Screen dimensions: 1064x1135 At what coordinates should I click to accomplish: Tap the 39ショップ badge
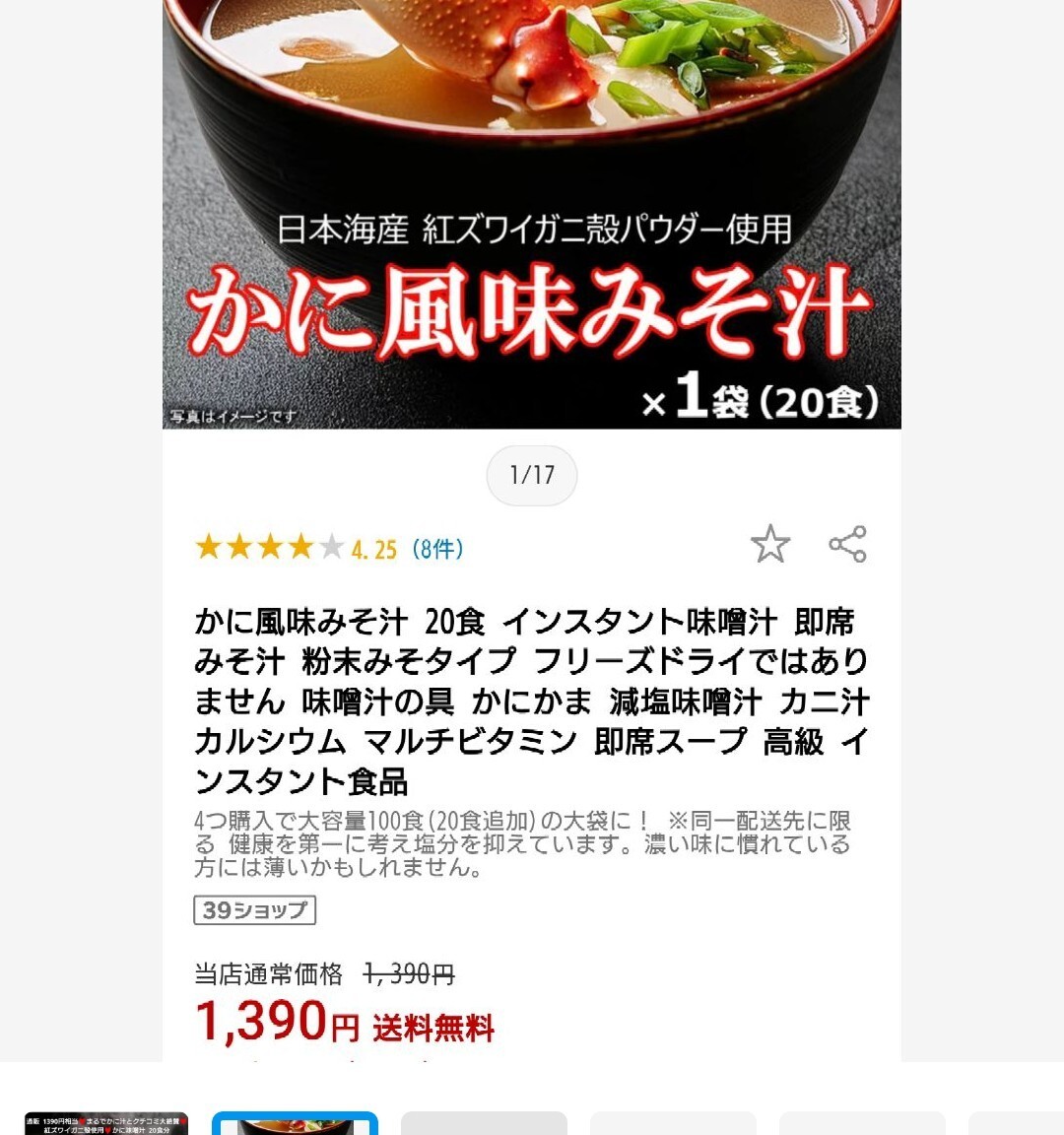tap(254, 910)
